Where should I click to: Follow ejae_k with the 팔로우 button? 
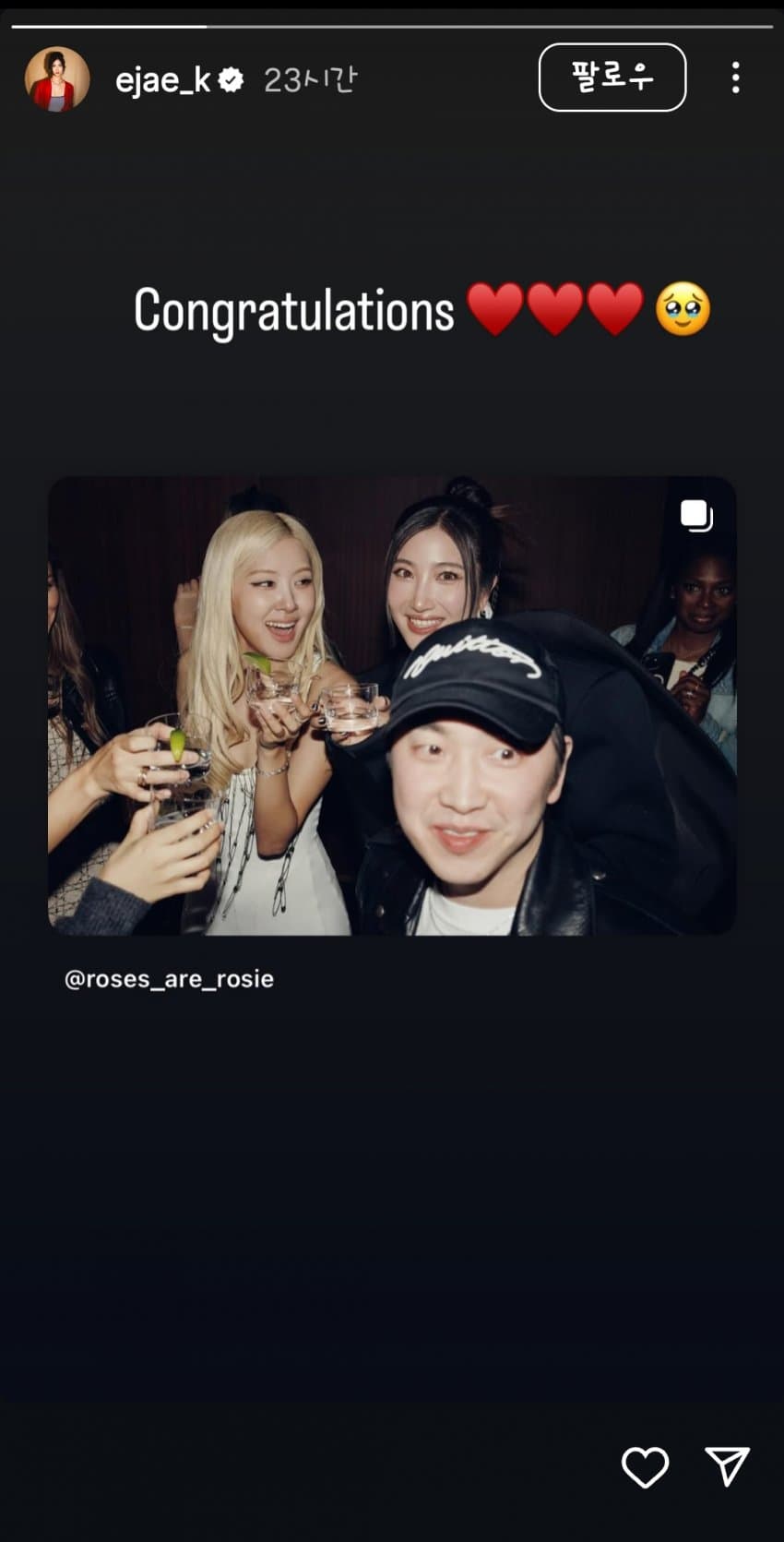click(x=612, y=78)
